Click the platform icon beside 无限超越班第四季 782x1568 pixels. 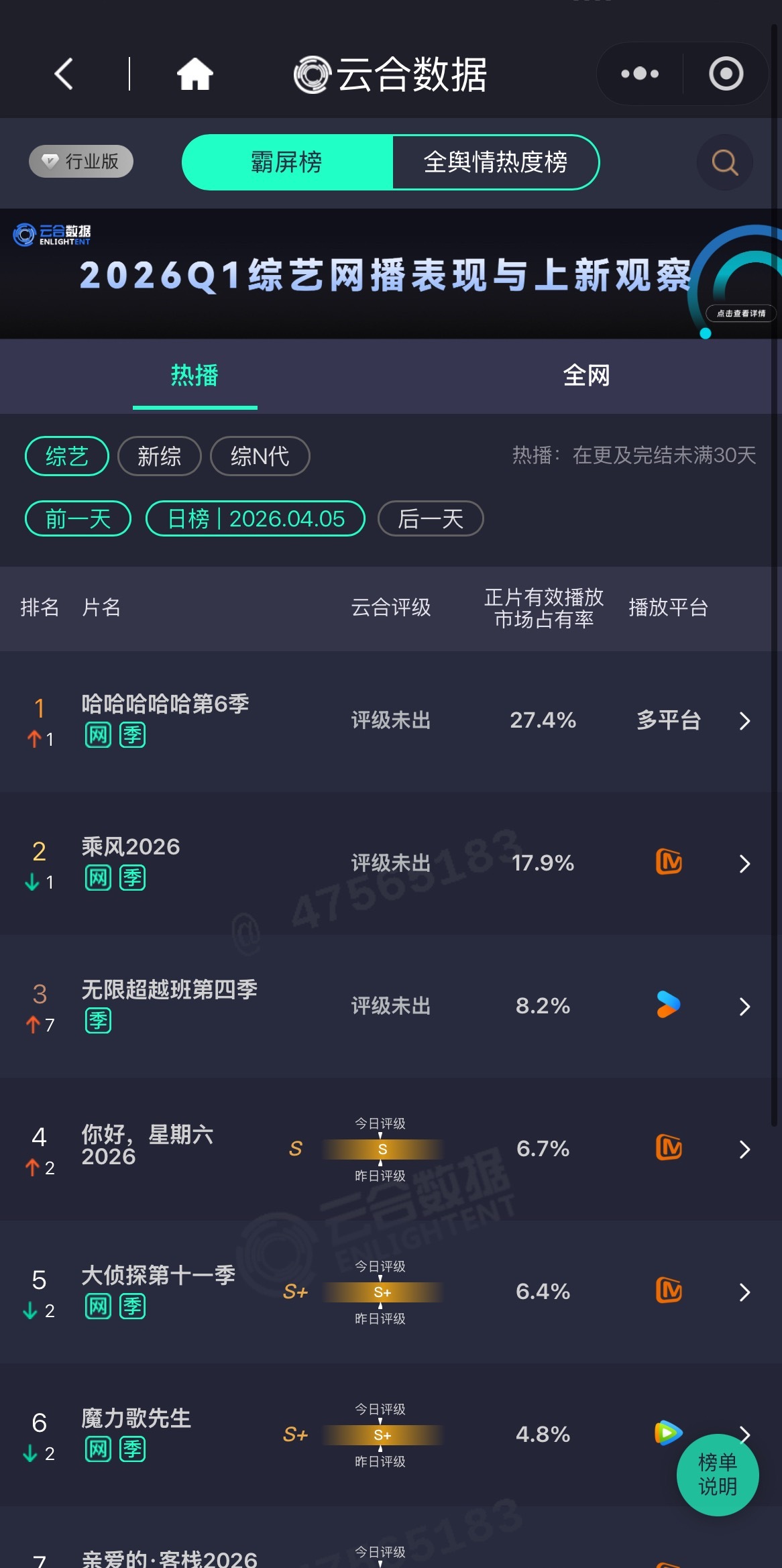tap(667, 1006)
